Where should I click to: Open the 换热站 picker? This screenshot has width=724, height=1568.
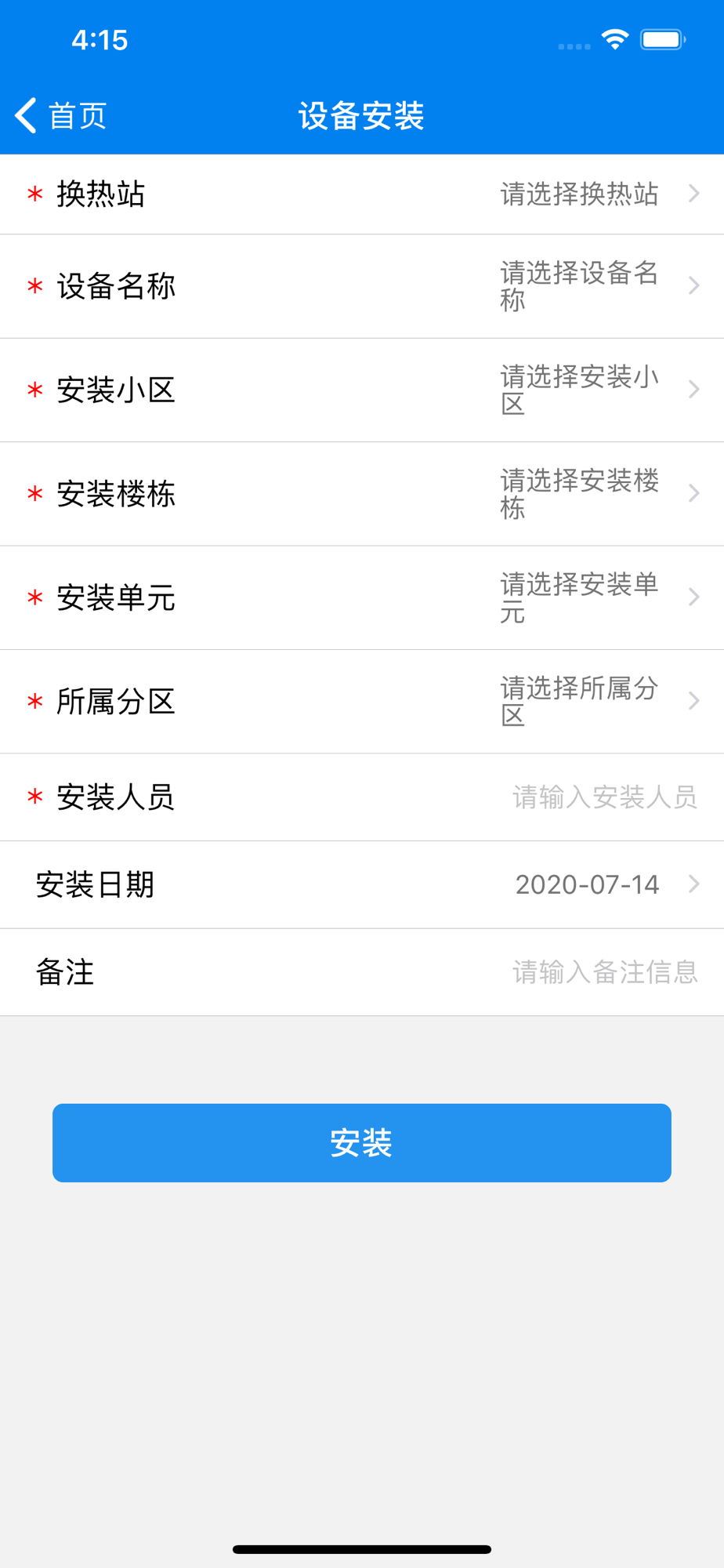(580, 194)
